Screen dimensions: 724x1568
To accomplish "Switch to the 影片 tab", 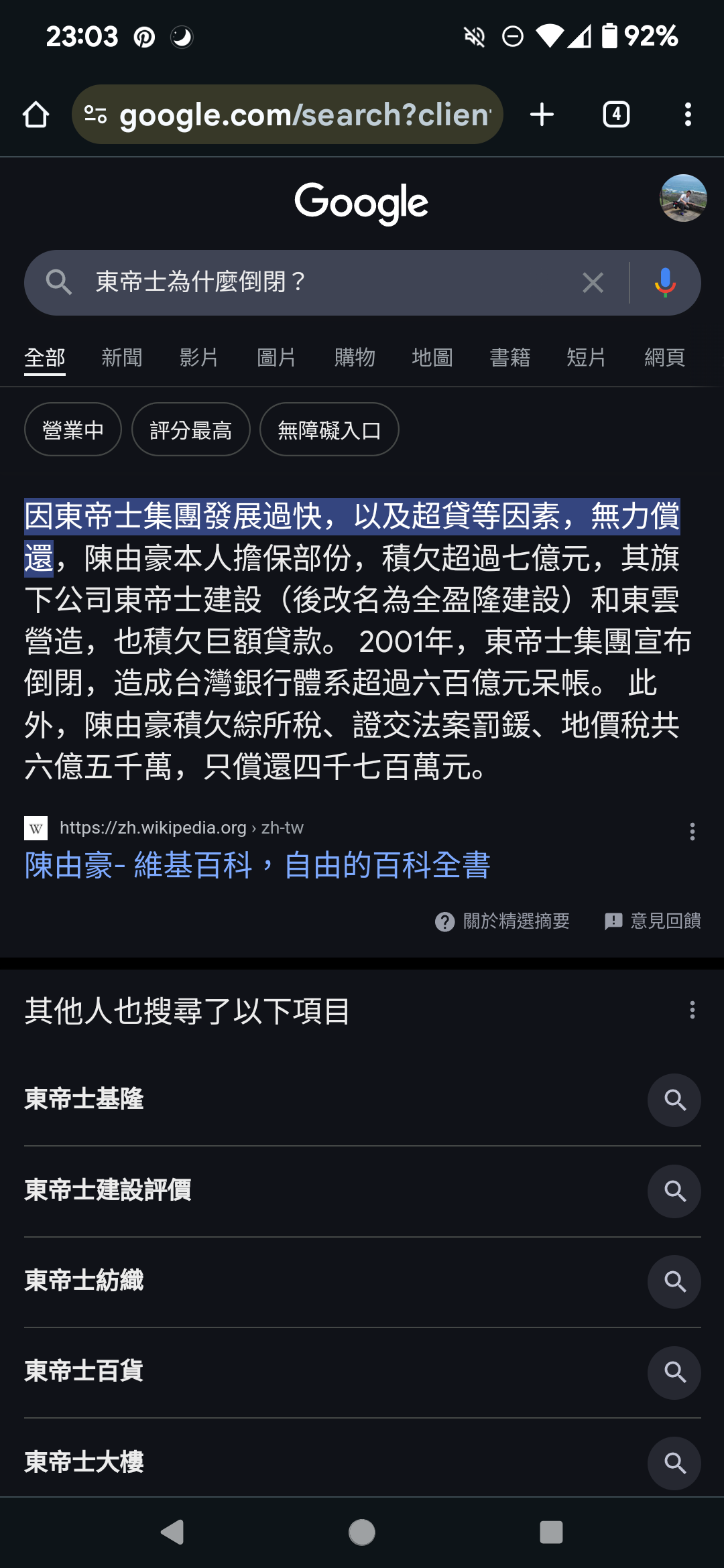I will pyautogui.click(x=199, y=357).
